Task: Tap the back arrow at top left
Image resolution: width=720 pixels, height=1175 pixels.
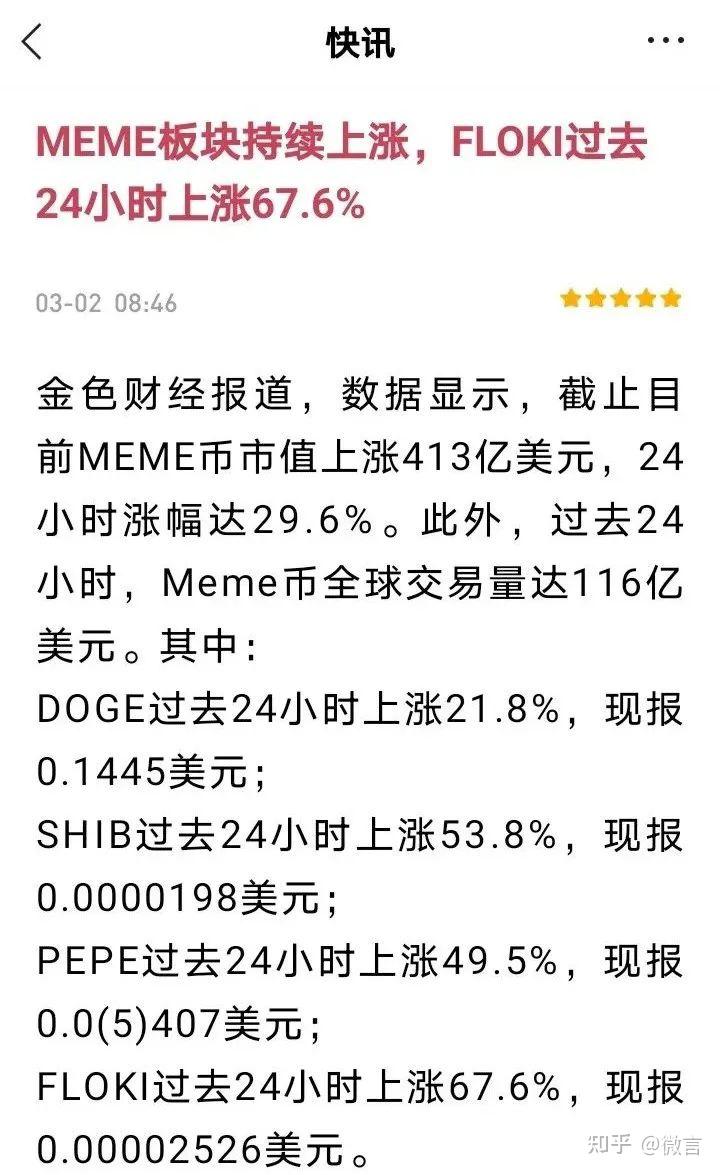Action: [32, 42]
